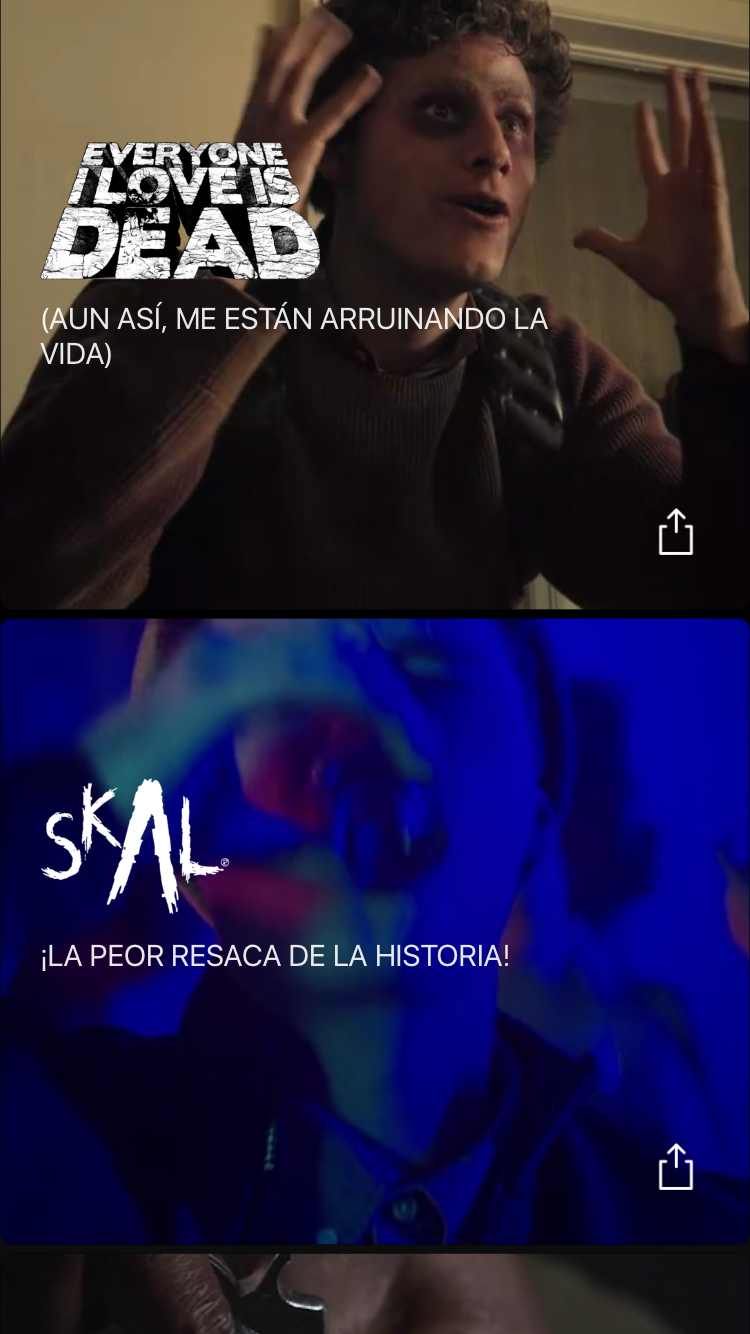Image resolution: width=750 pixels, height=1334 pixels.
Task: Share the Skal movie
Action: (676, 1166)
